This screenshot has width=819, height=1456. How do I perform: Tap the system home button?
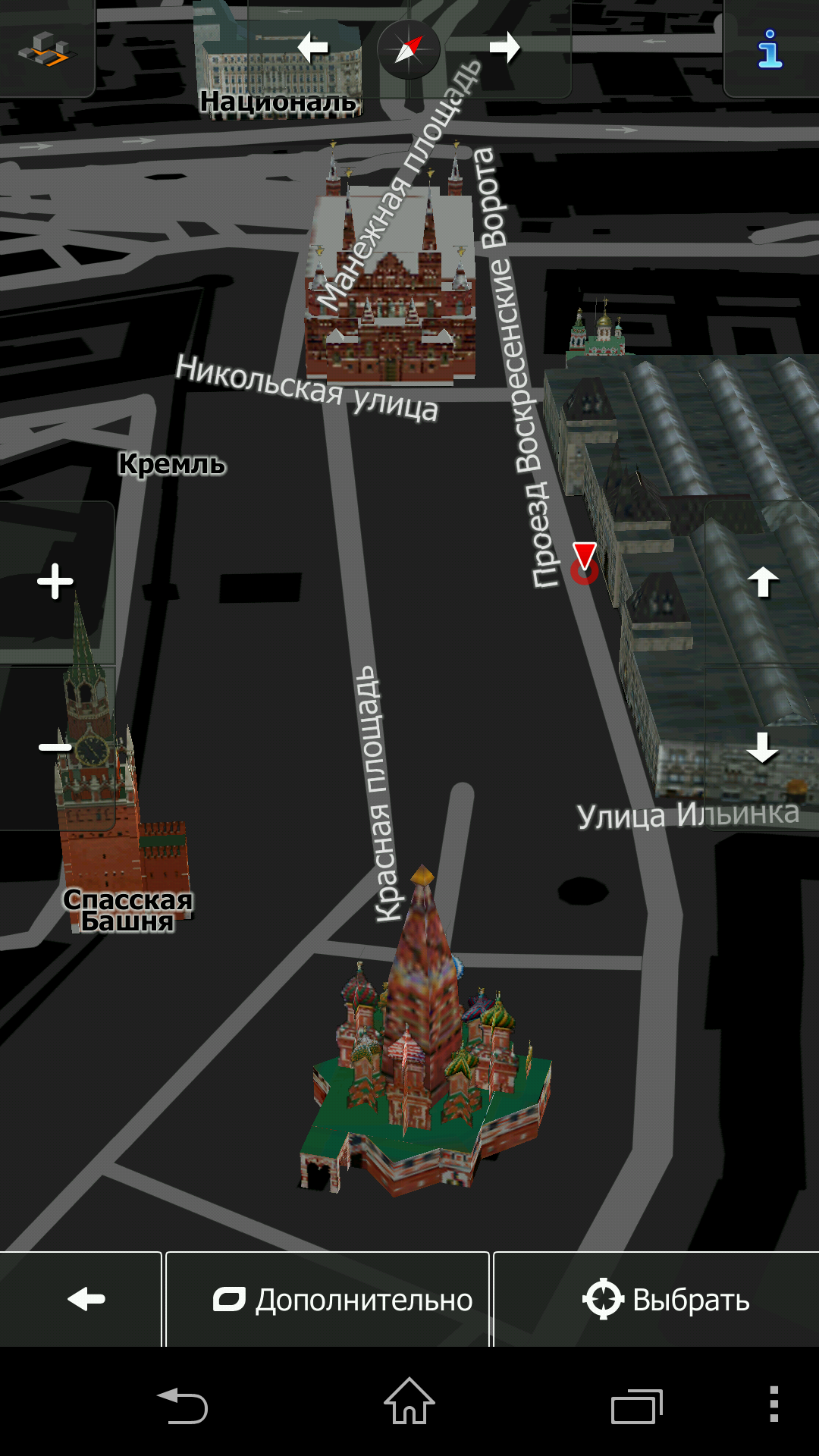pos(409,1401)
